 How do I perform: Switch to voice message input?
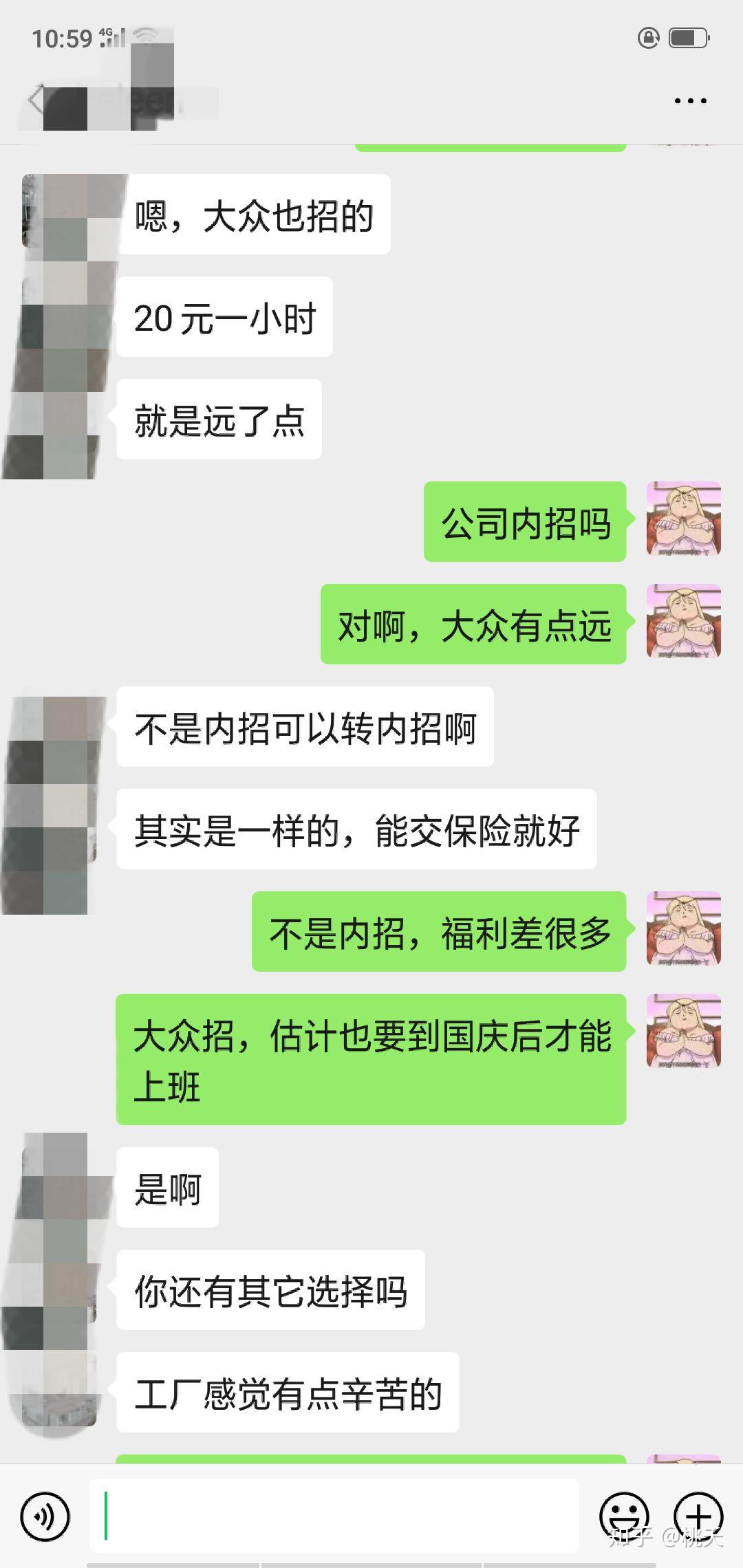pos(45,1516)
